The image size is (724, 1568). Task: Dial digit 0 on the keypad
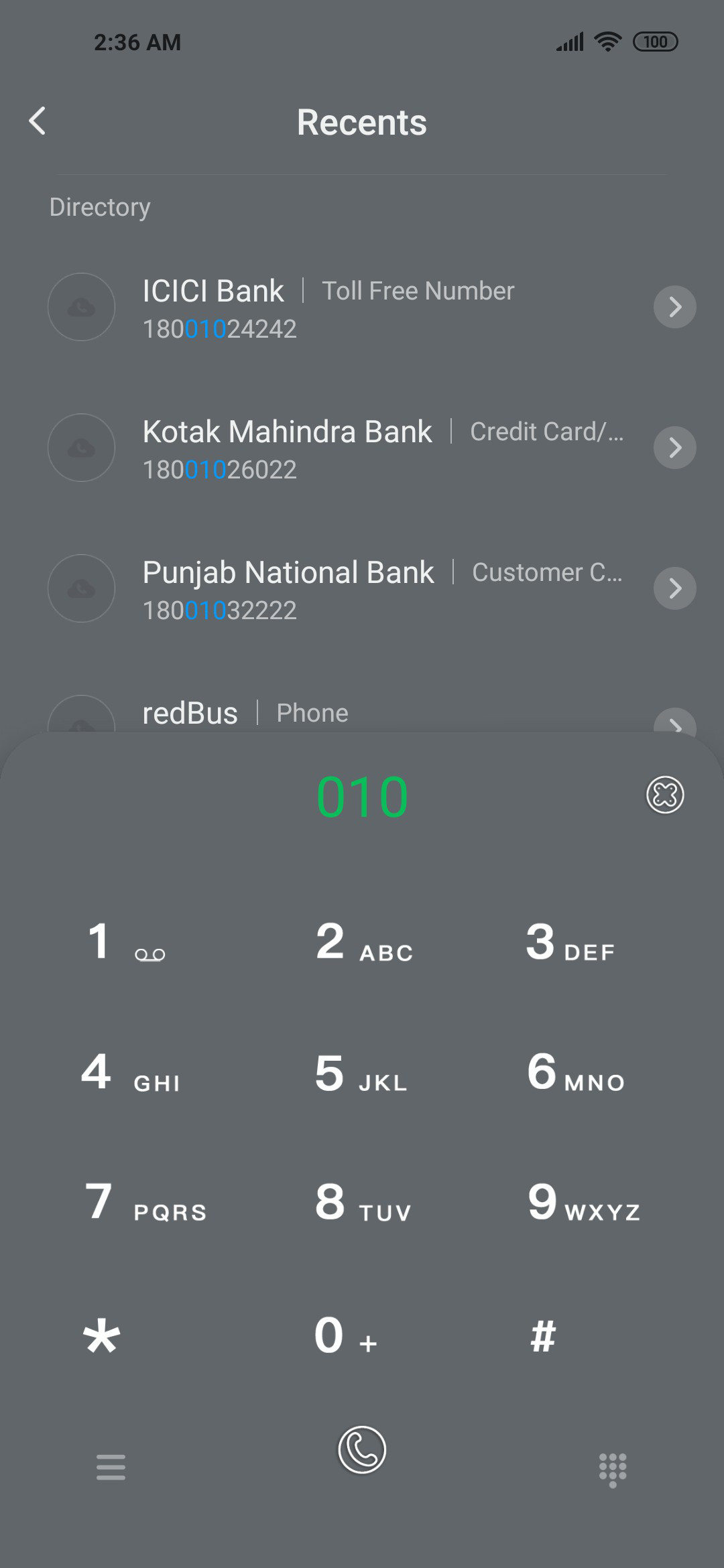(346, 1335)
